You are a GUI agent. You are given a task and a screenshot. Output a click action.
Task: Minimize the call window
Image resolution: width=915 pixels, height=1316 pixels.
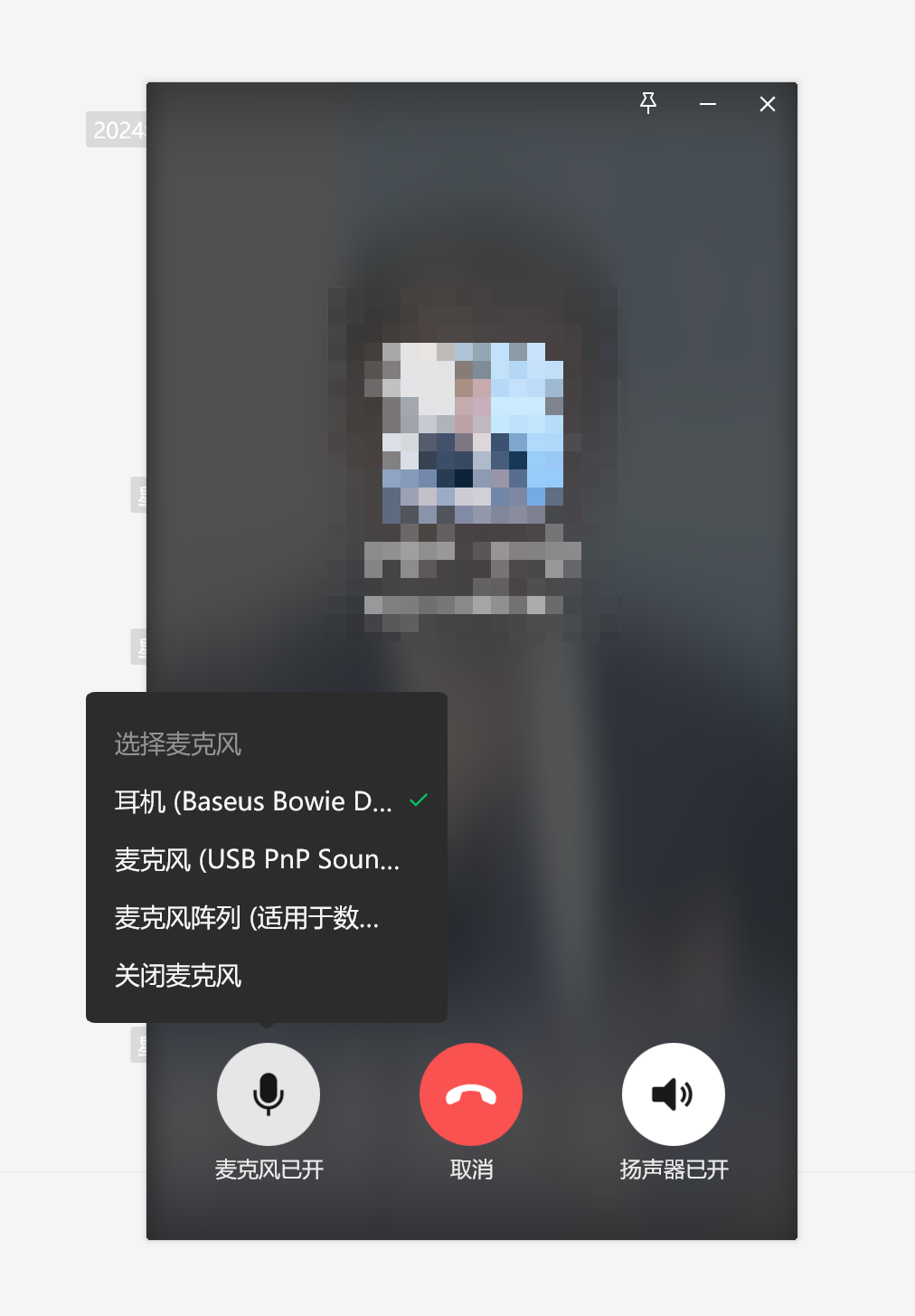point(708,104)
